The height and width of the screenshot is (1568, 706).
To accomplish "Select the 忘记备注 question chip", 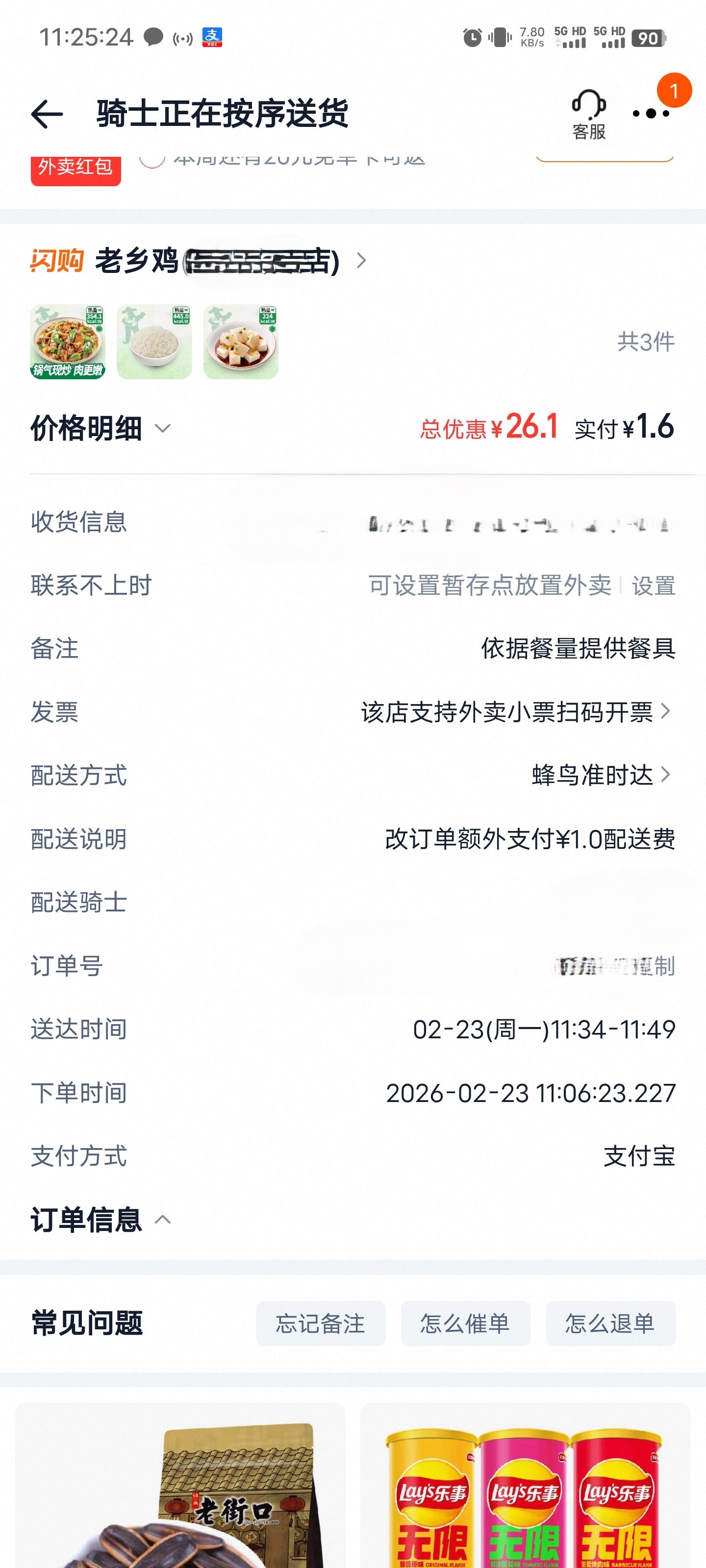I will point(321,1323).
